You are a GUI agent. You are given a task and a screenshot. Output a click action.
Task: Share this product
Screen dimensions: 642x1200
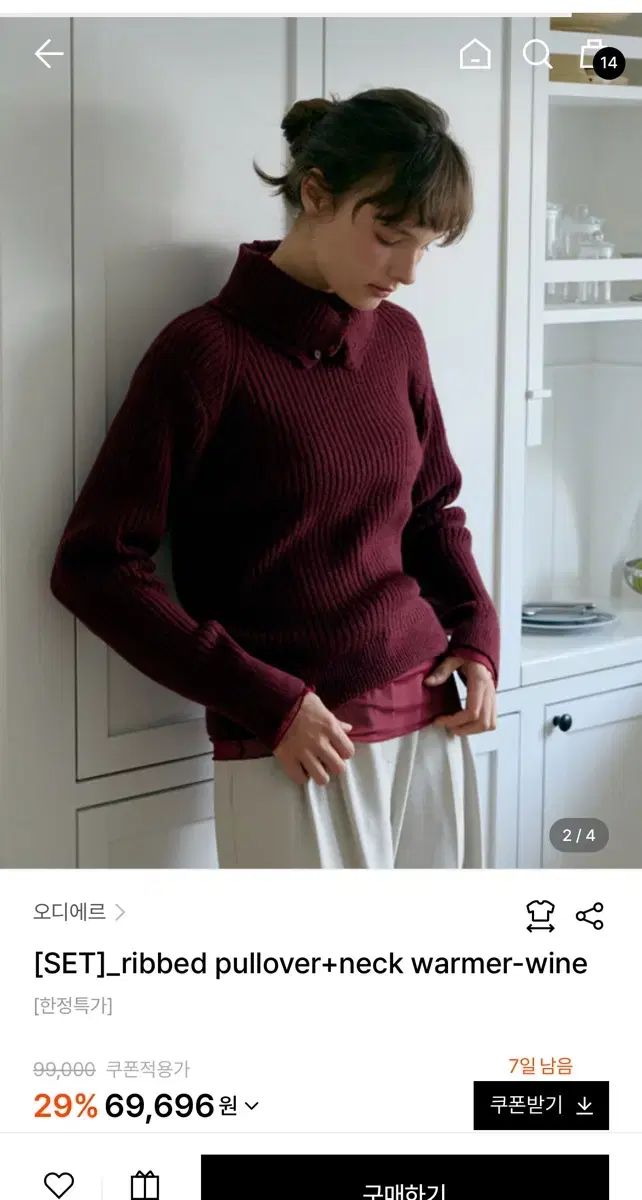tap(590, 915)
